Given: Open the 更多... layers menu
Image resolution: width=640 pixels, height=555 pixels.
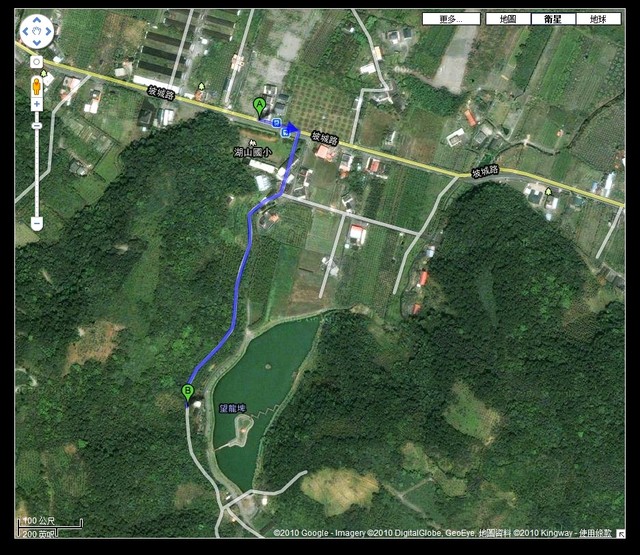Looking at the screenshot, I should click(450, 19).
